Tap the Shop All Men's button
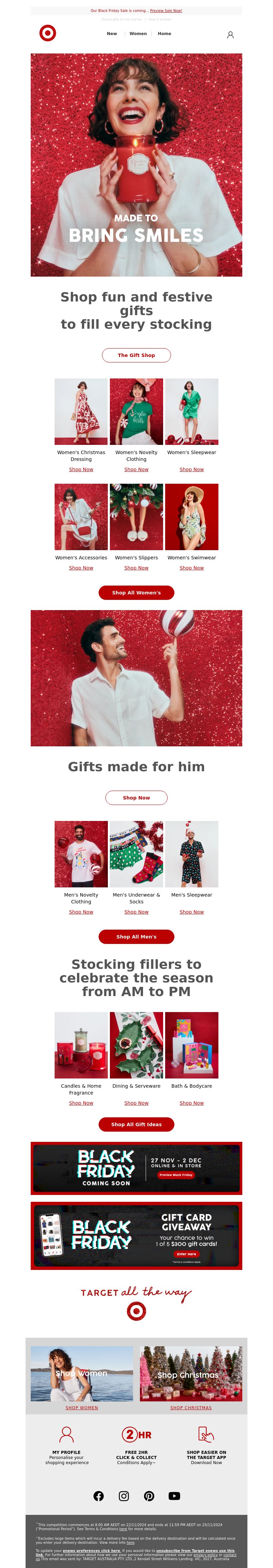Screen dimensions: 273x1568 [x=136, y=937]
